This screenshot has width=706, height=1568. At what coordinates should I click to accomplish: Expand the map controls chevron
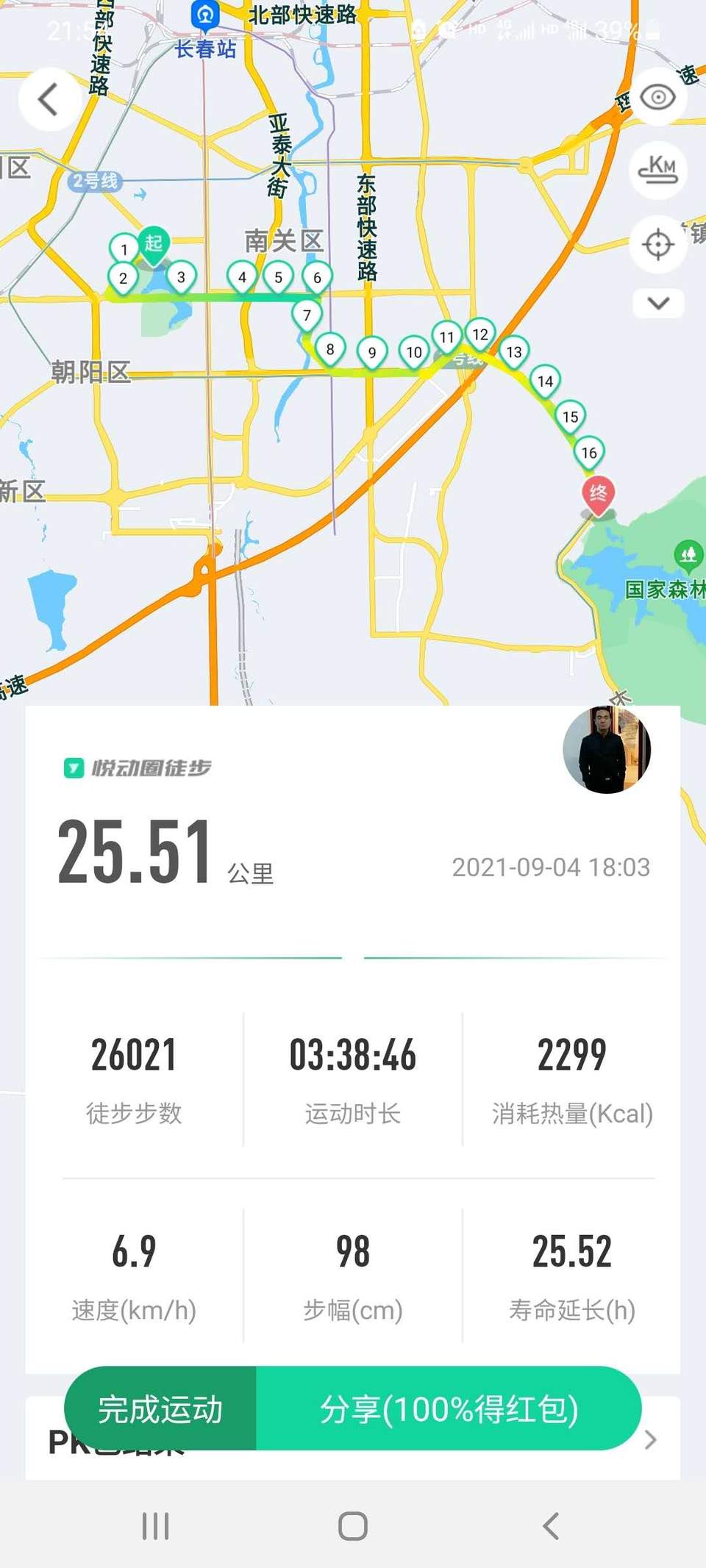point(658,303)
